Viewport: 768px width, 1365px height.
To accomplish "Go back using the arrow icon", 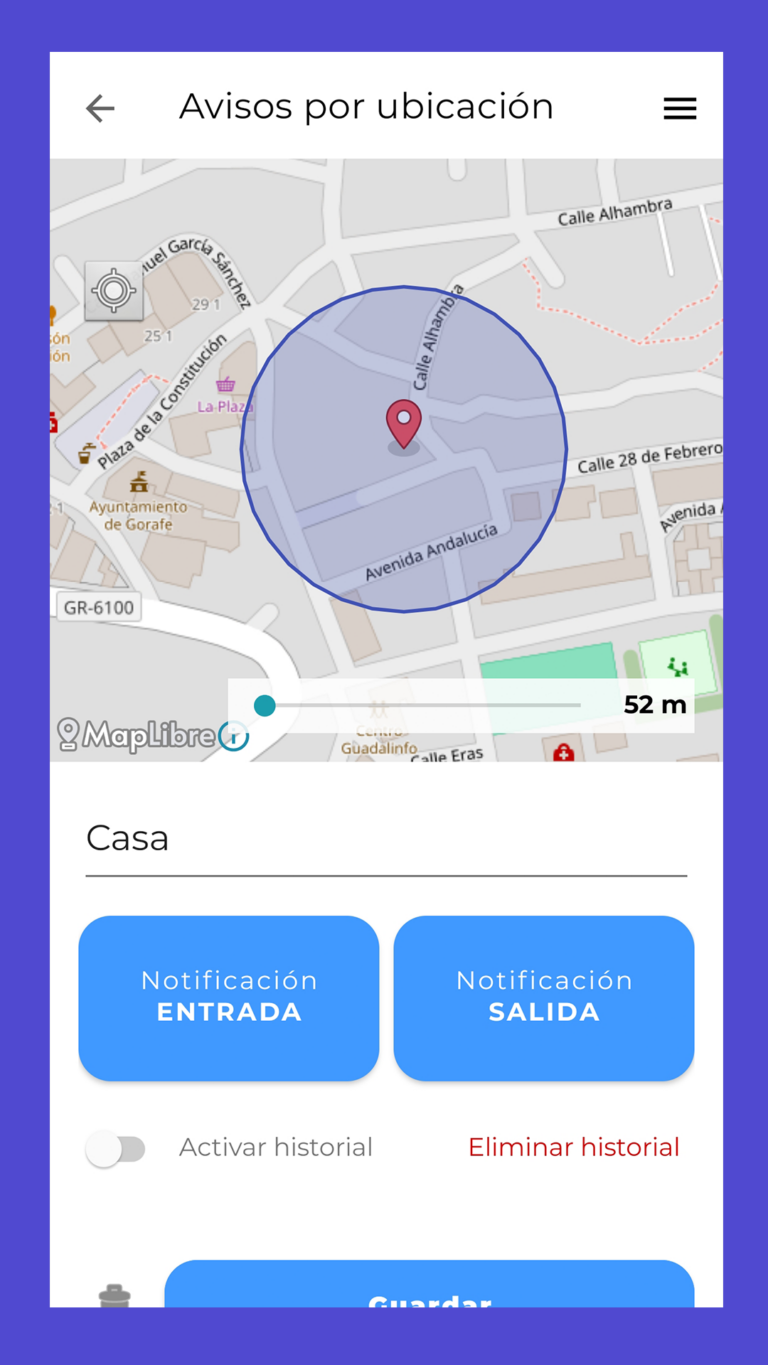I will (x=100, y=108).
